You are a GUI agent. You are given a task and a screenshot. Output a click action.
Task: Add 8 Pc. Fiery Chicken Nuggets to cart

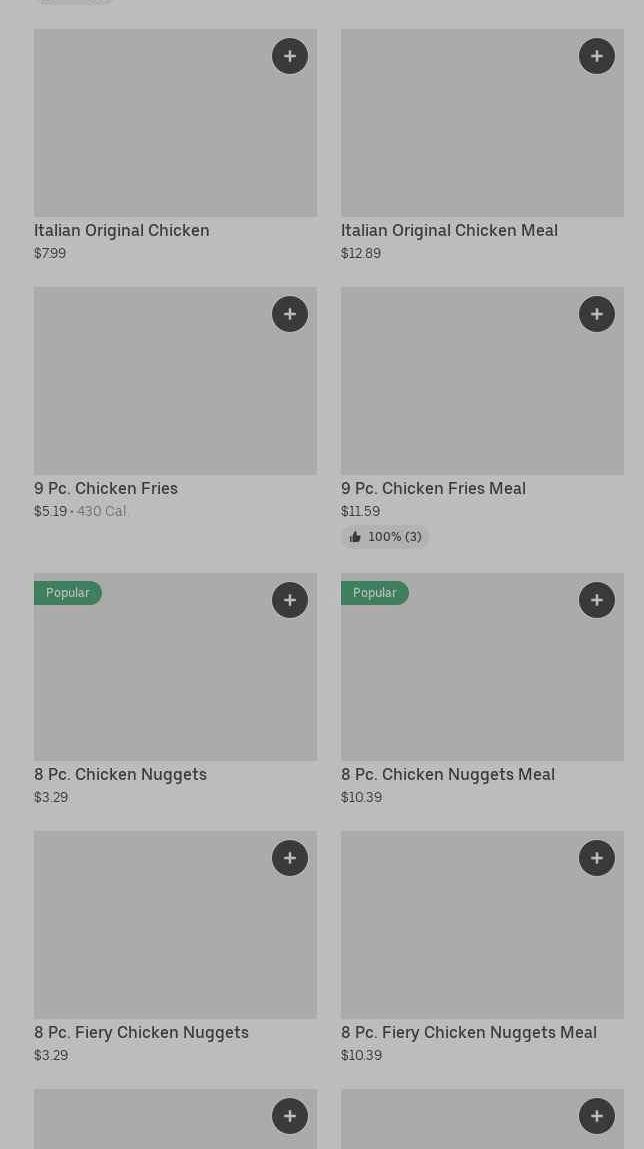(x=290, y=858)
